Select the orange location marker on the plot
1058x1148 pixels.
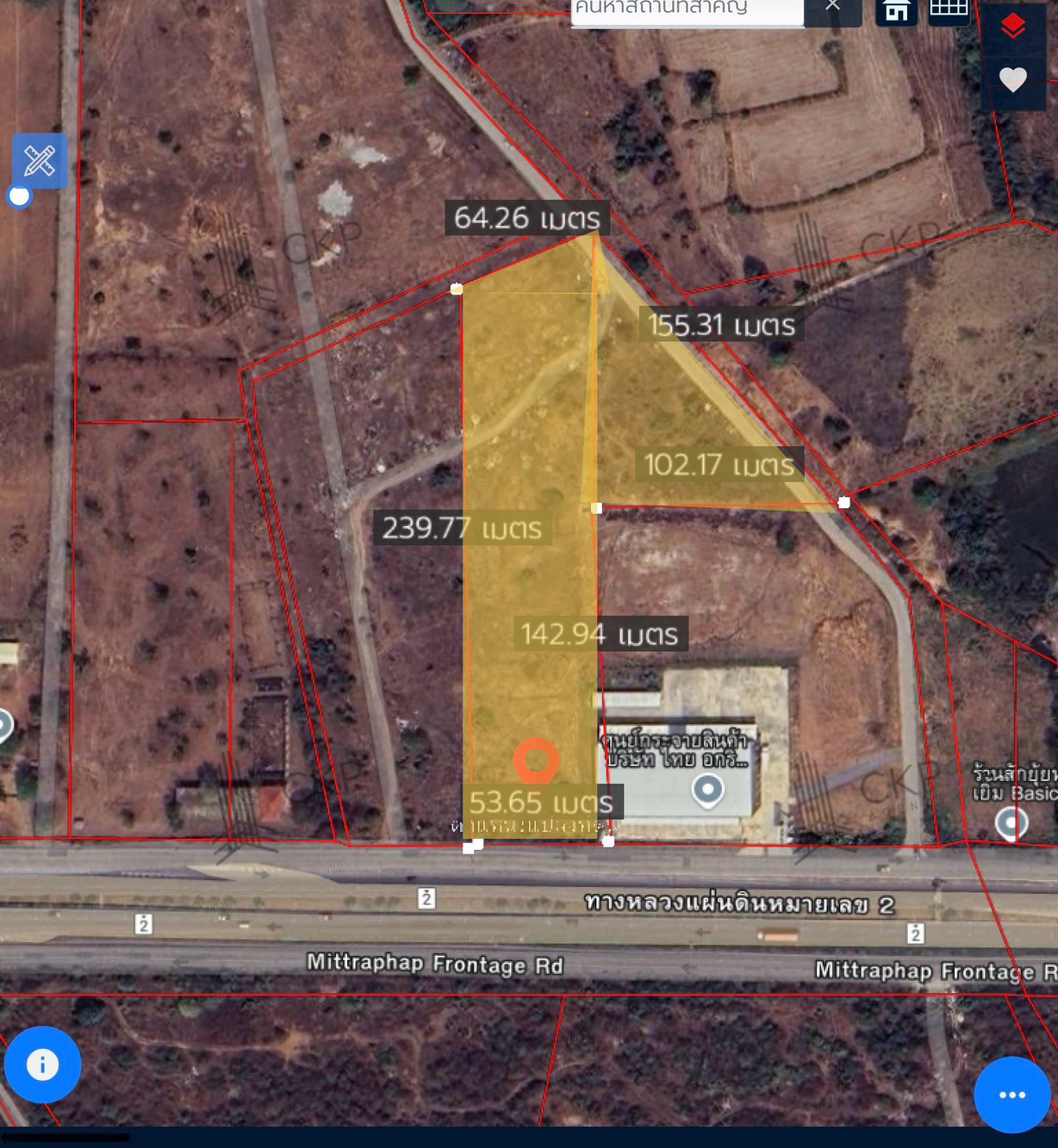click(536, 760)
